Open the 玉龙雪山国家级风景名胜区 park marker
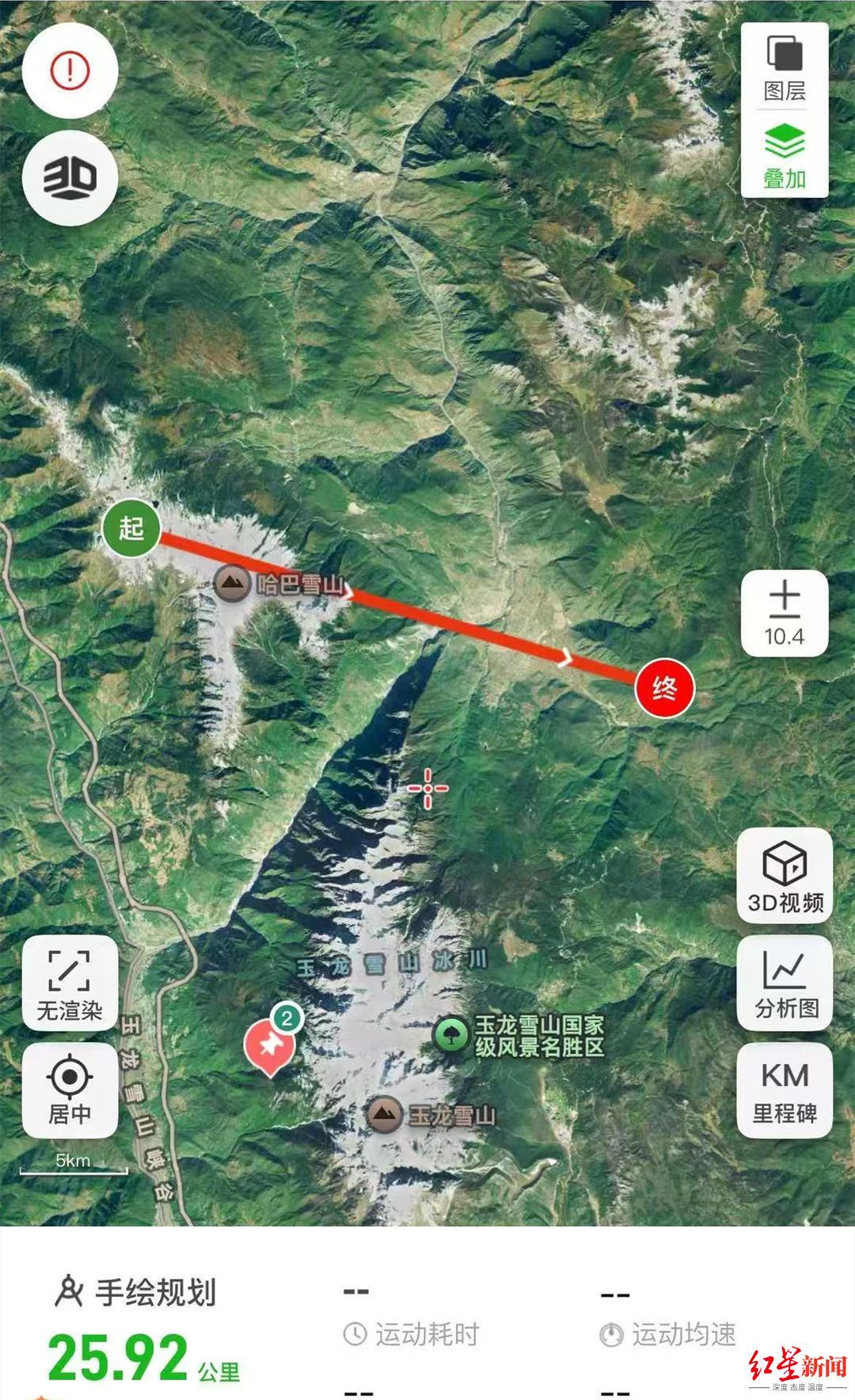The width and height of the screenshot is (855, 1400). coord(451,1035)
